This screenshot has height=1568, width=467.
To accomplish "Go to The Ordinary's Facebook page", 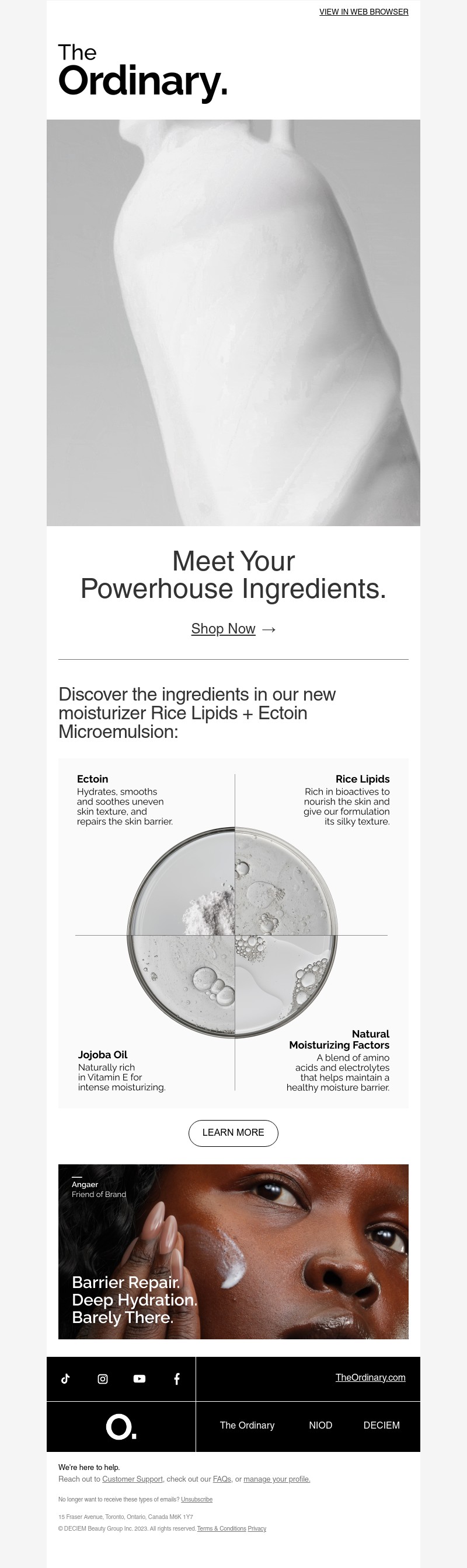I will click(176, 1378).
